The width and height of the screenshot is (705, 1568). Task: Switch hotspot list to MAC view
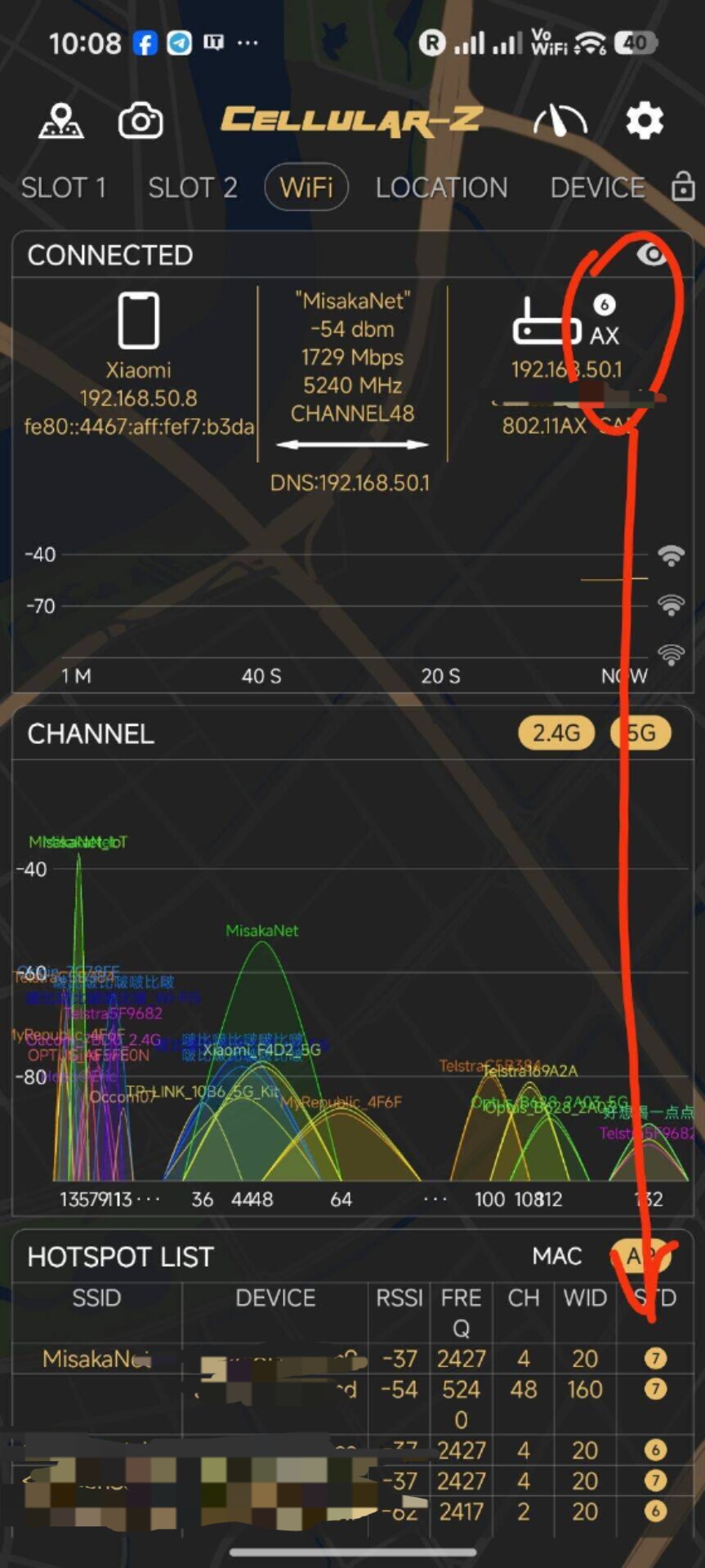point(557,1256)
